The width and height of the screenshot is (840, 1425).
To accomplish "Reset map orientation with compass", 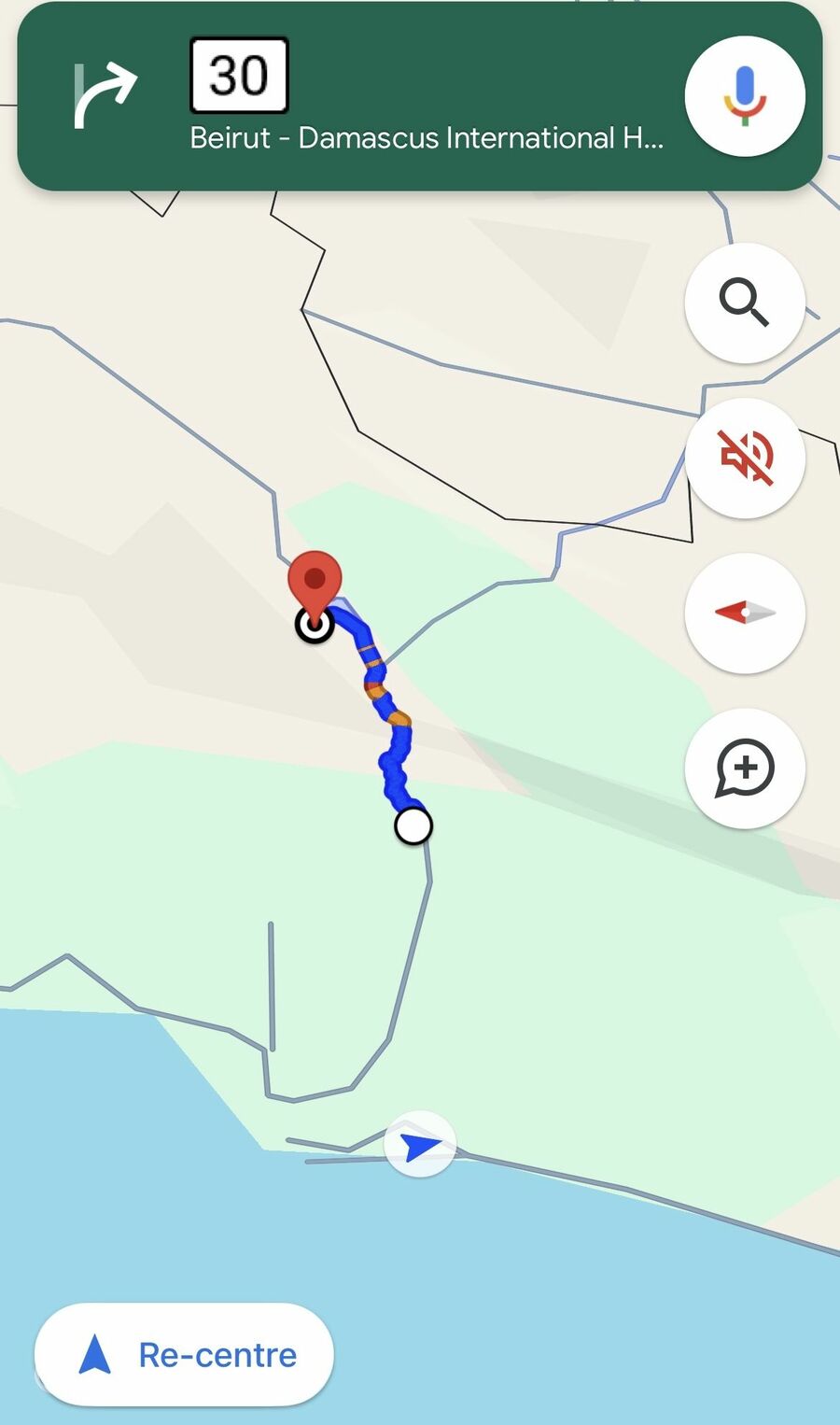I will (x=744, y=613).
